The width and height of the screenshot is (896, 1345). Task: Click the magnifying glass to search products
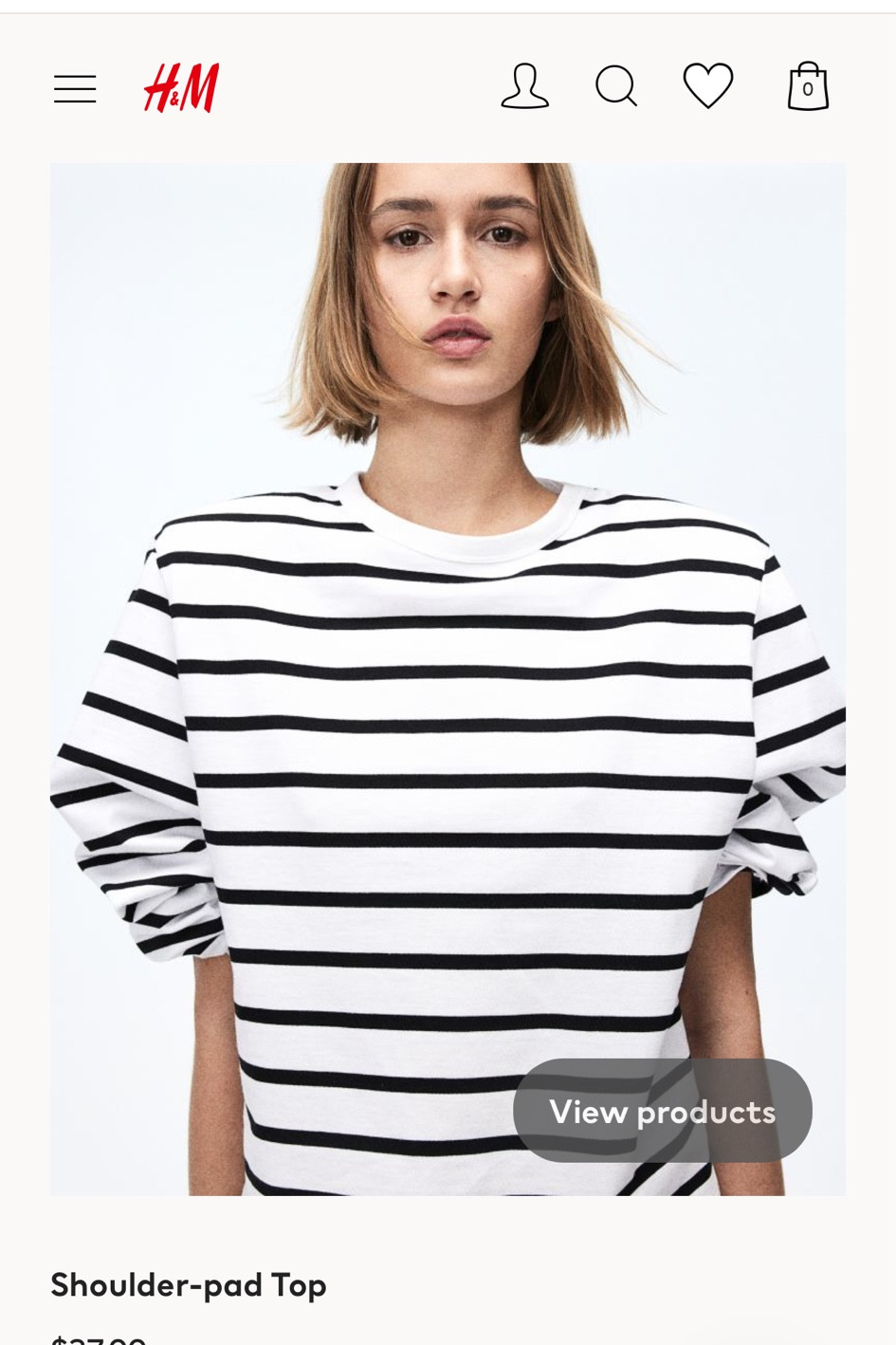[x=615, y=85]
